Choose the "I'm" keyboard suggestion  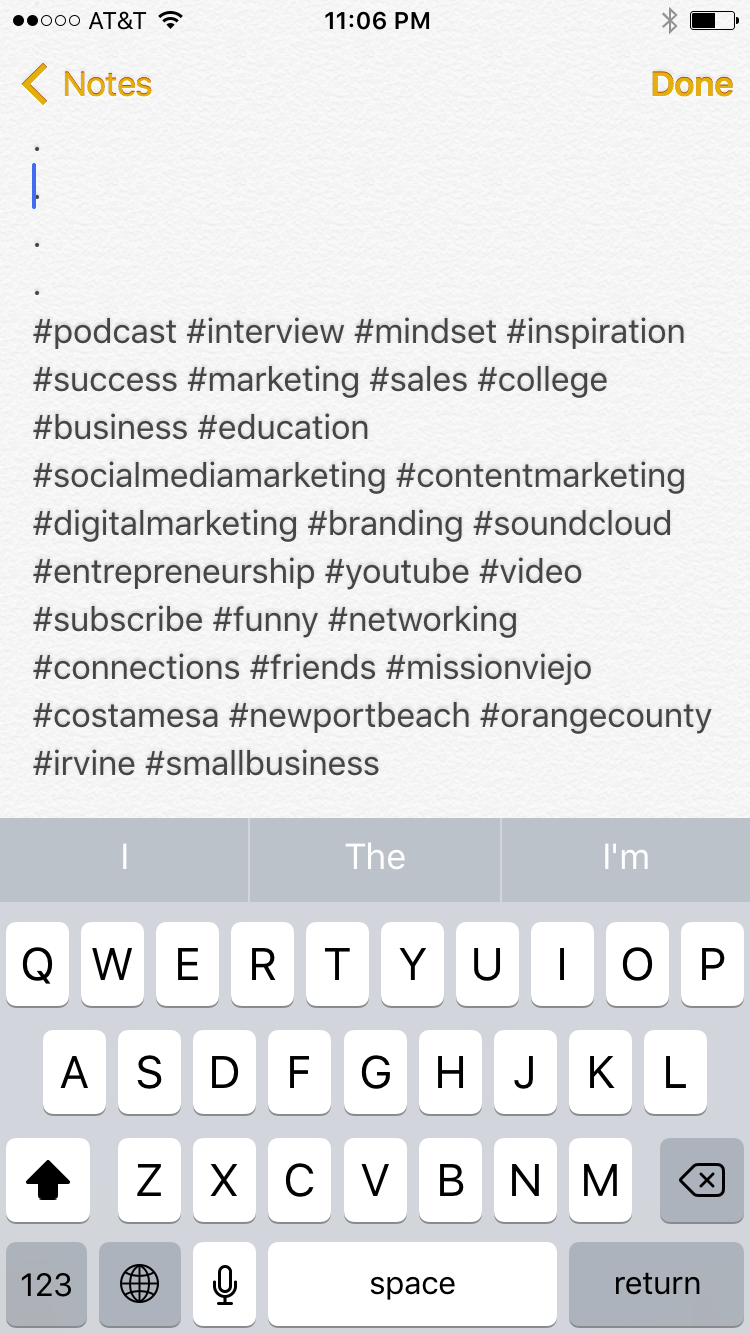pyautogui.click(x=626, y=857)
